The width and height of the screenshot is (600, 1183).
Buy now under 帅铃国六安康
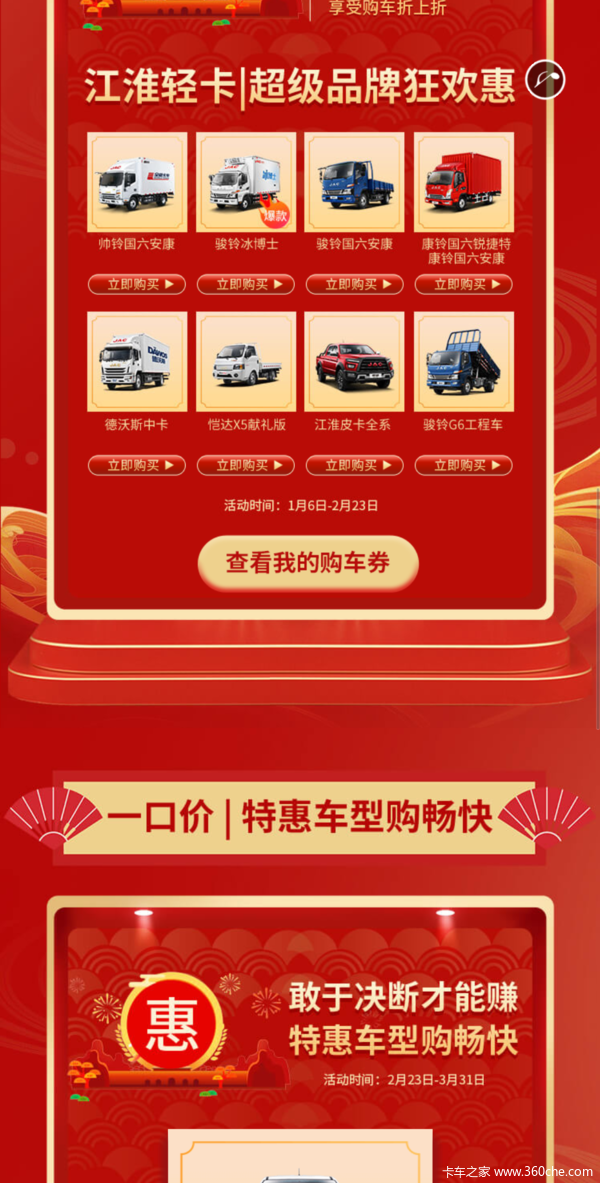point(137,285)
